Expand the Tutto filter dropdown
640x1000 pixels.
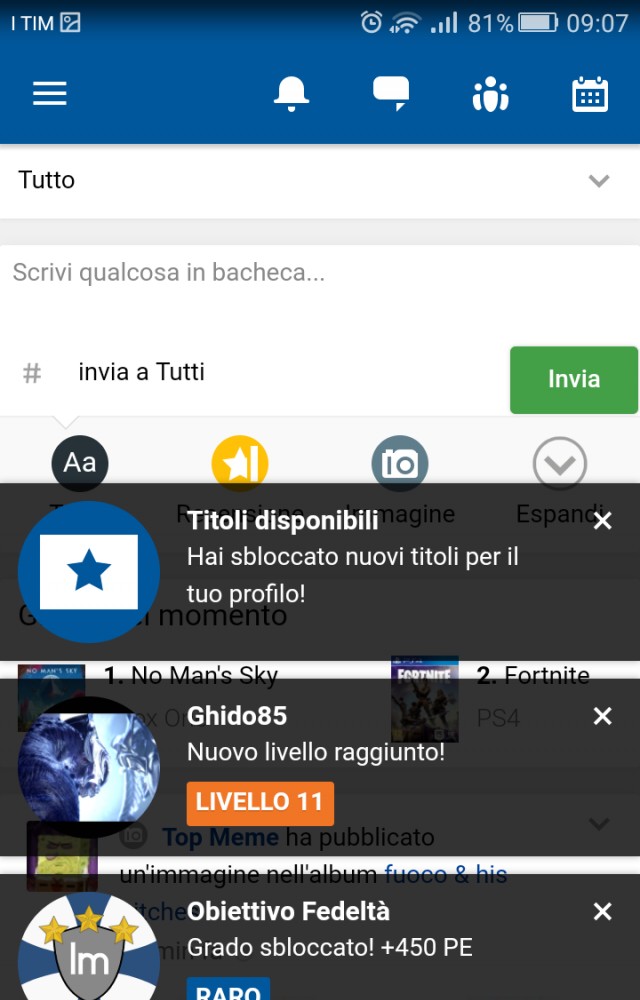coord(598,181)
